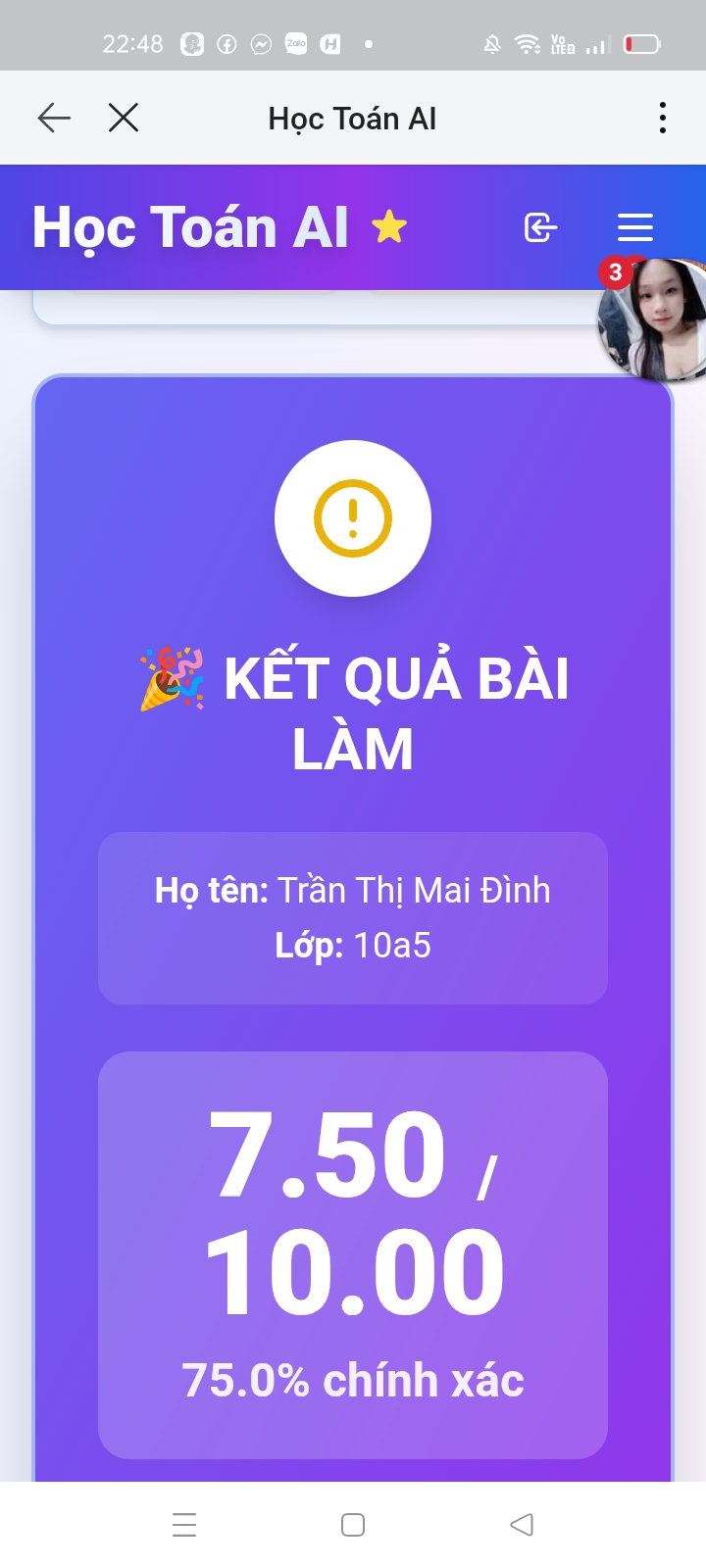Go back using the arrow icon
Screen dimensions: 706x1568
(54, 119)
